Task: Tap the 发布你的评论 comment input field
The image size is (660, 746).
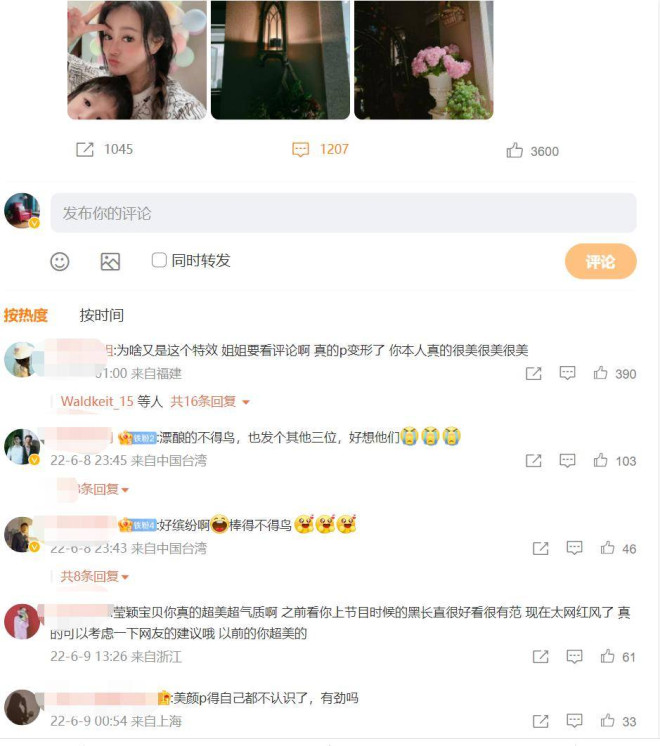Action: [x=343, y=213]
